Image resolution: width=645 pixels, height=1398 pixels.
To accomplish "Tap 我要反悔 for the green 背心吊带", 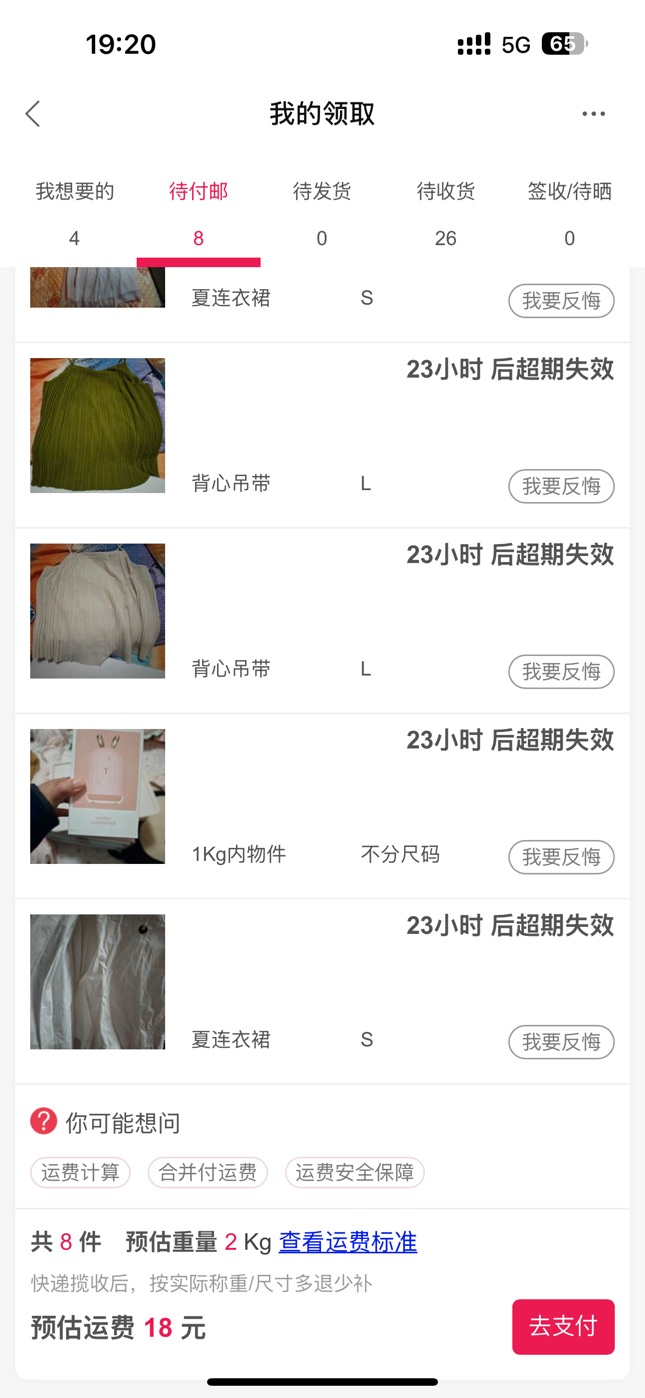I will point(561,486).
